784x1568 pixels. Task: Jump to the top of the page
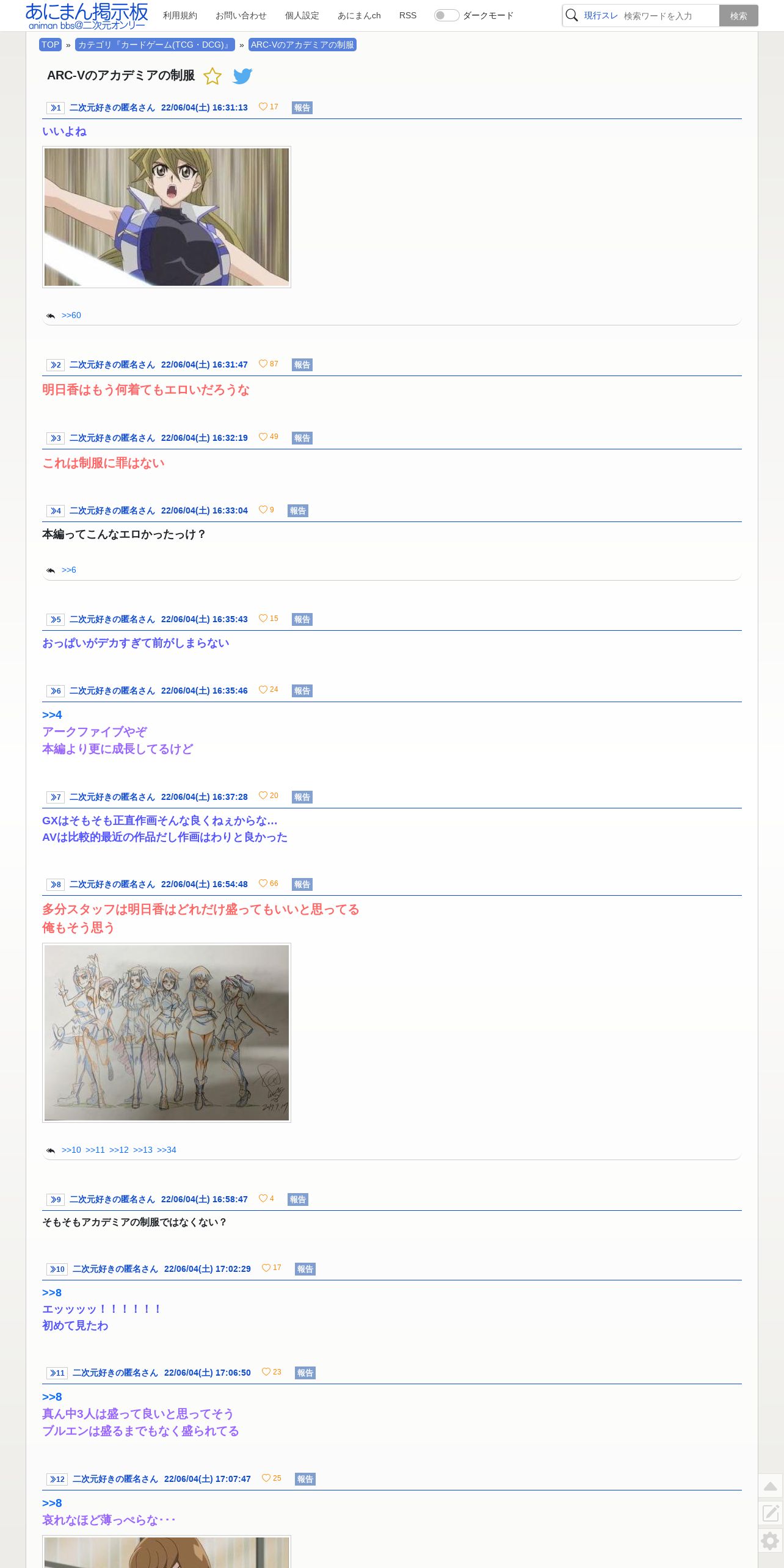click(x=770, y=1486)
